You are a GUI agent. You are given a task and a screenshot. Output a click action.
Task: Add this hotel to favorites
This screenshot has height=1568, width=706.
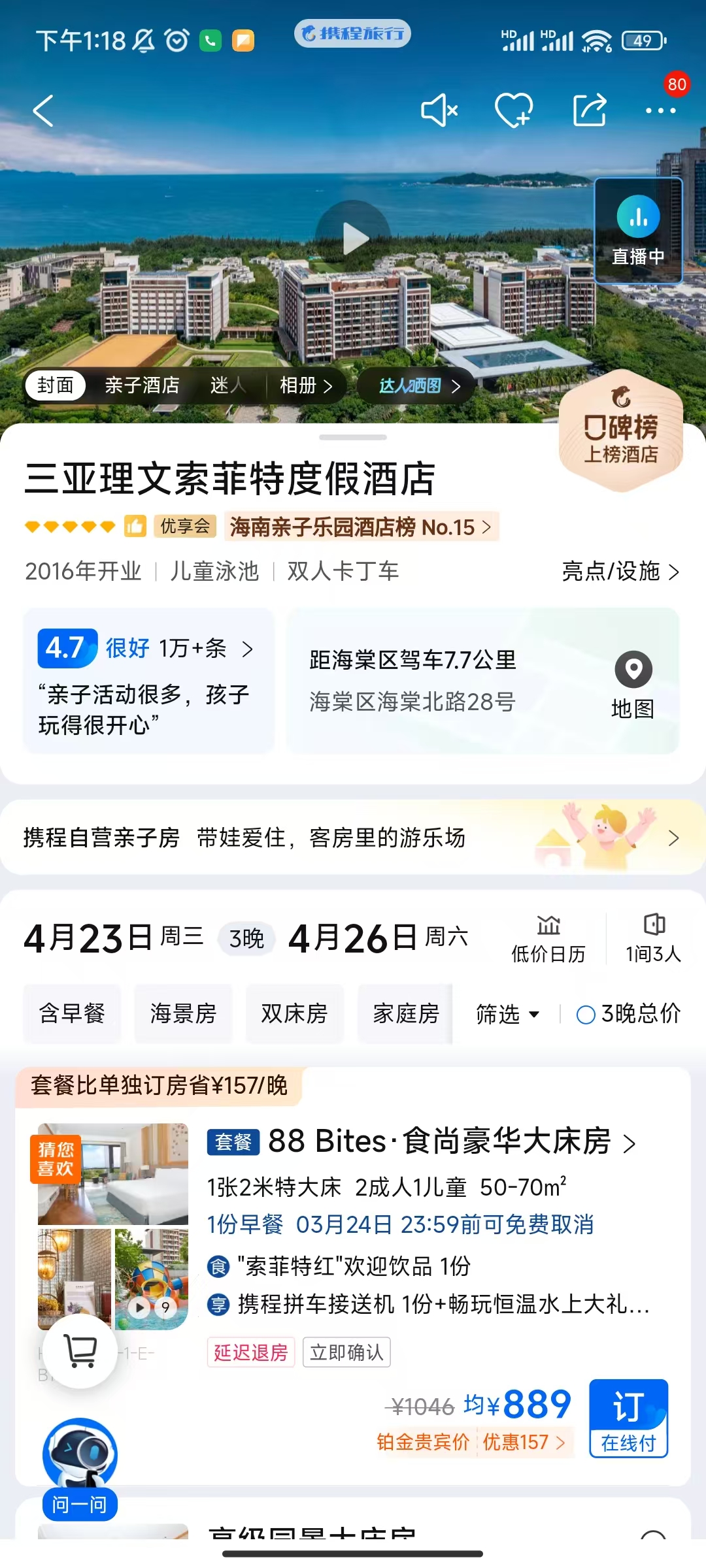coord(514,110)
